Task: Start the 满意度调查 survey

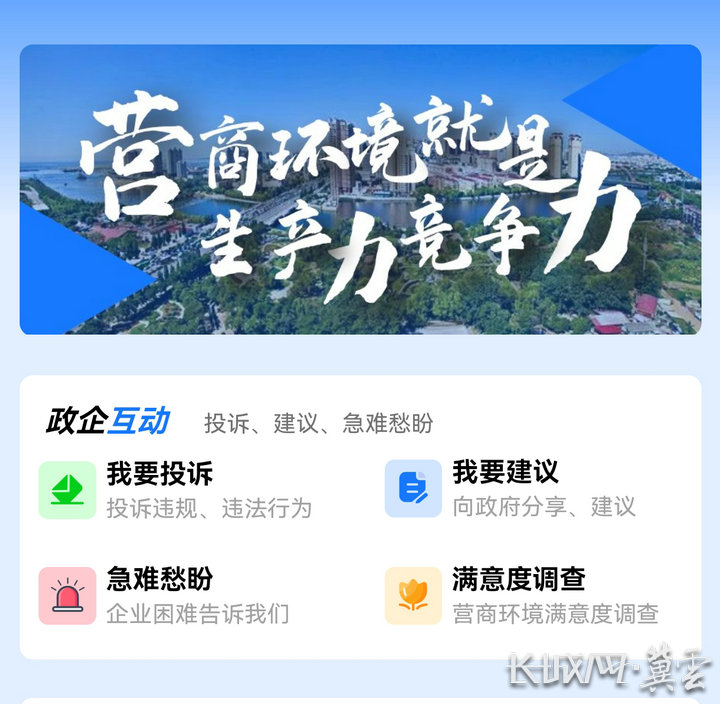Action: point(518,580)
